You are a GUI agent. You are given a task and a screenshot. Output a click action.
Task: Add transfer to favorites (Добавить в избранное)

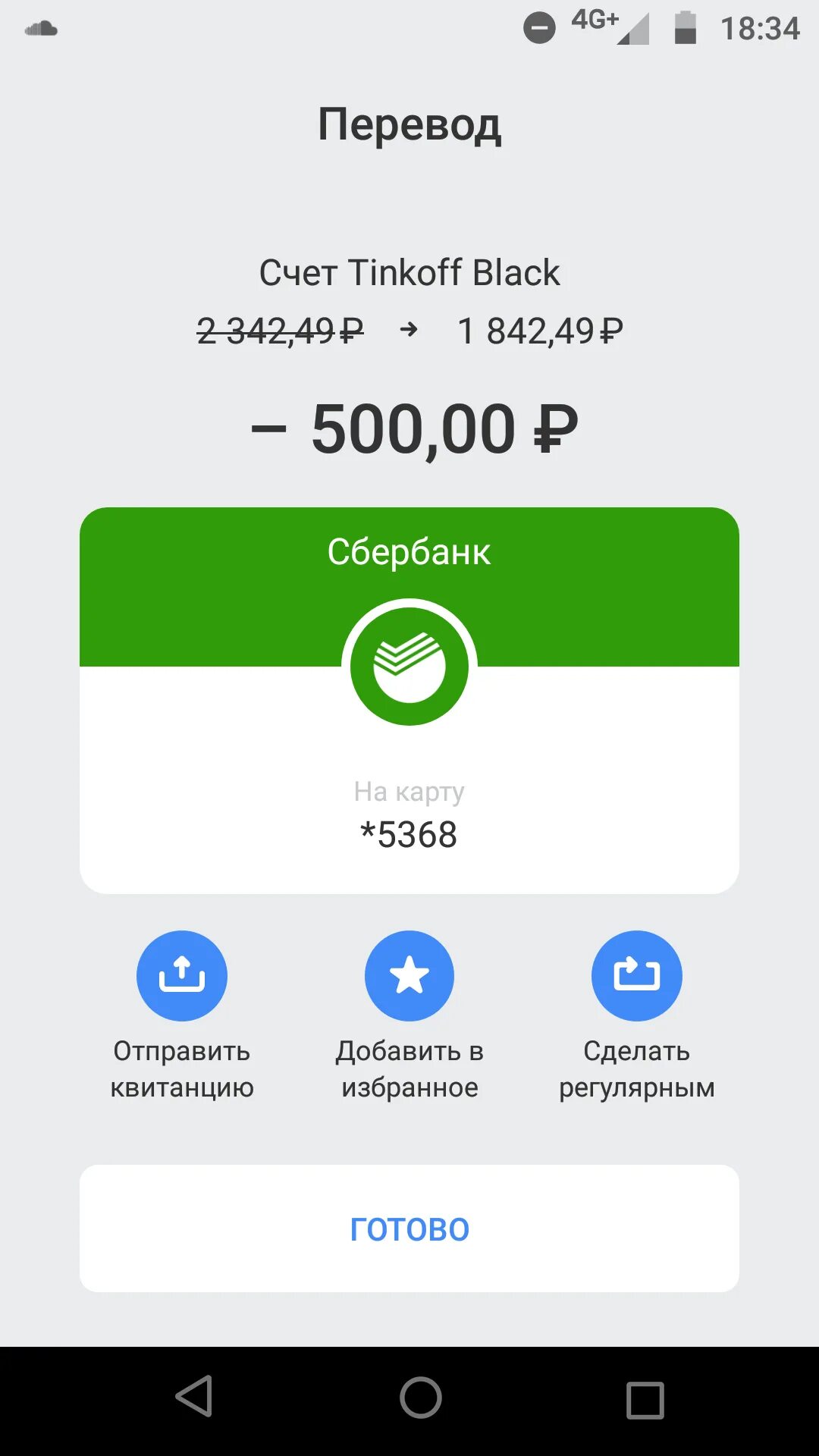409,976
